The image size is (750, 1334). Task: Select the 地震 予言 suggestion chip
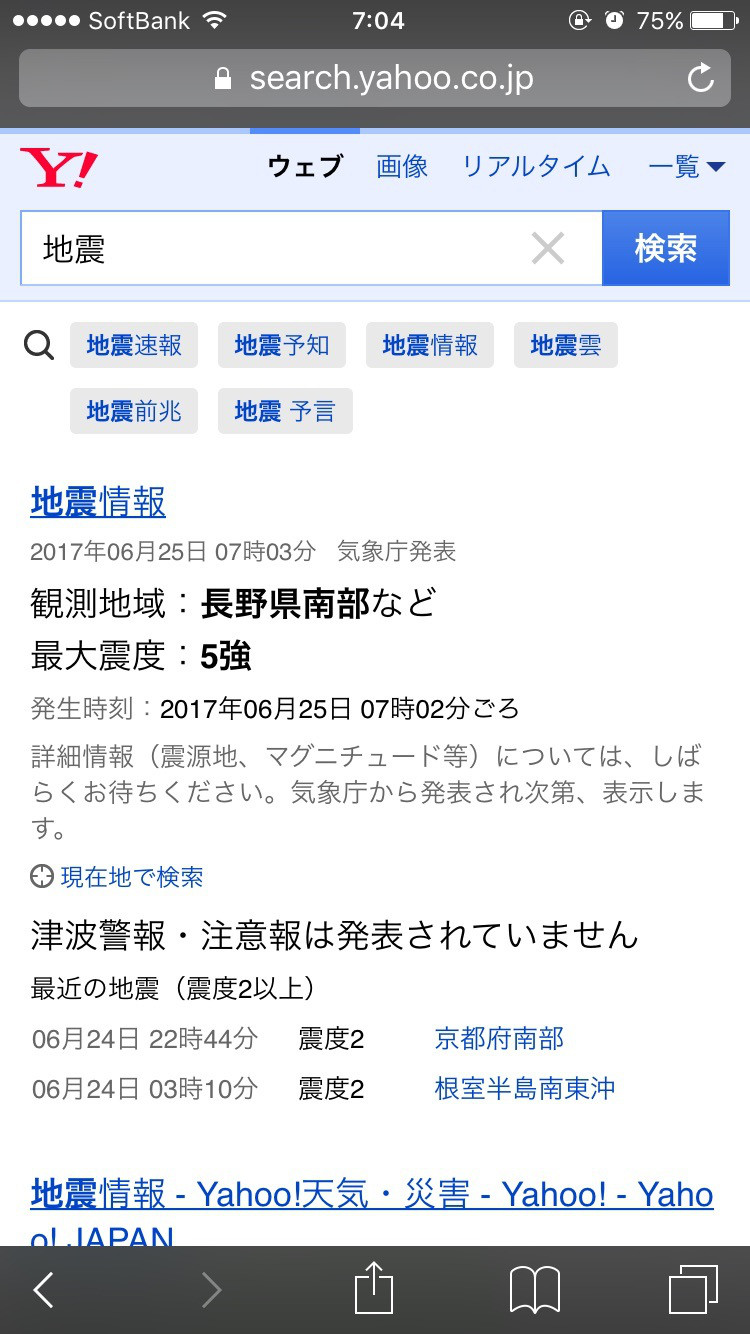point(285,411)
